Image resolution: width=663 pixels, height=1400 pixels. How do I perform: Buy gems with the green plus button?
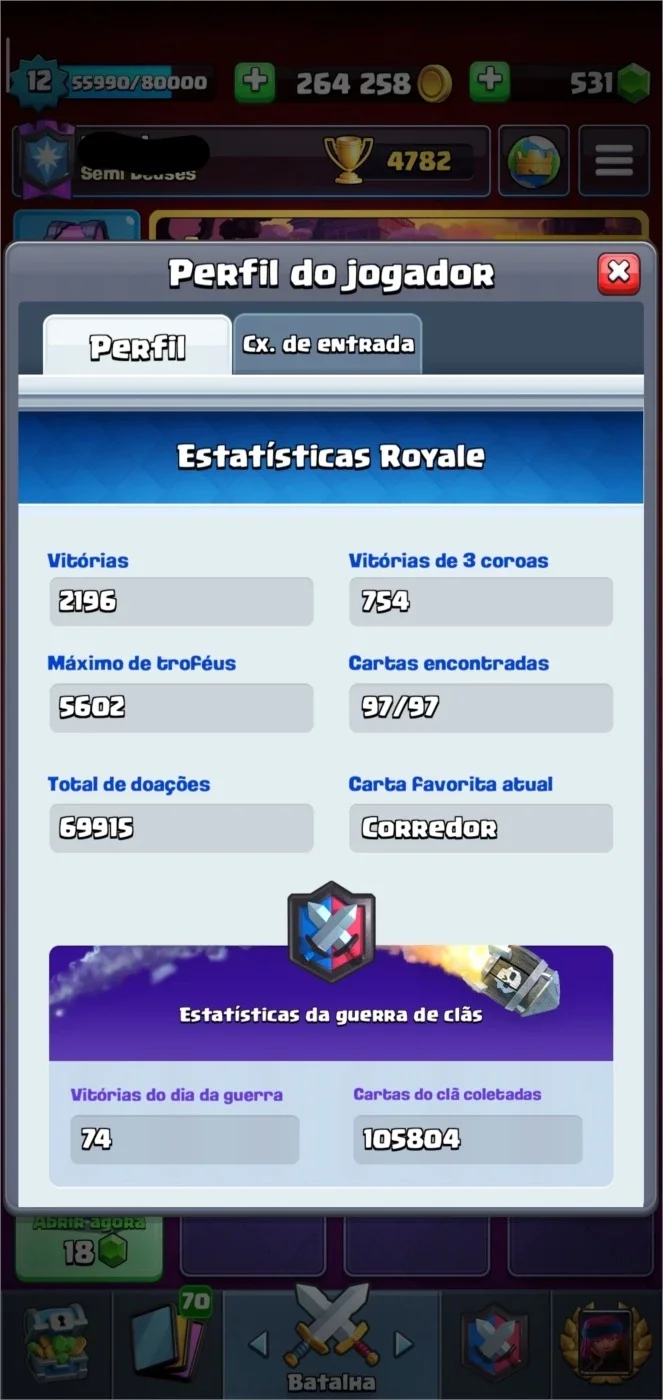(x=489, y=83)
